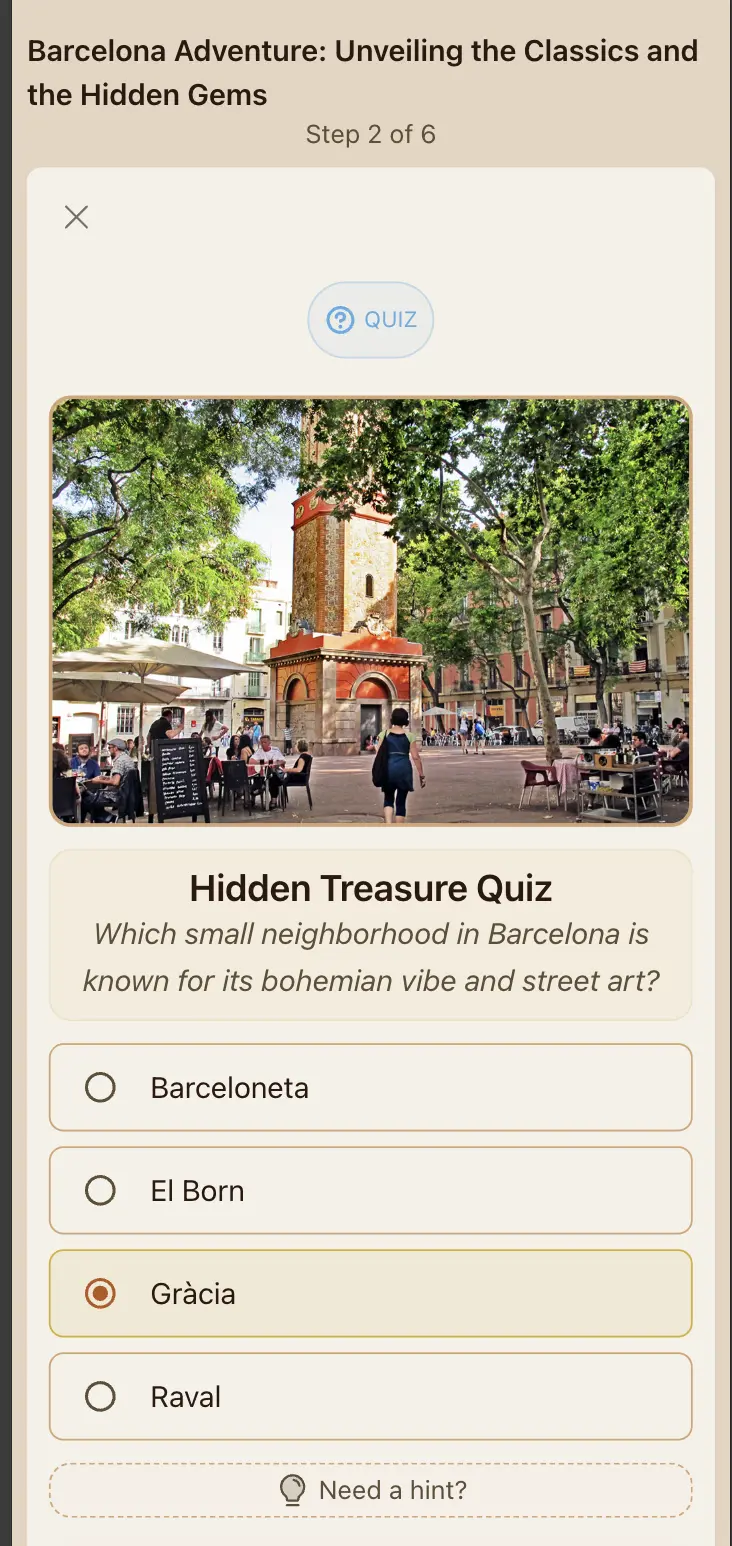Open a hint via the Need a hint button
Image resolution: width=732 pixels, height=1546 pixels.
pos(370,1489)
